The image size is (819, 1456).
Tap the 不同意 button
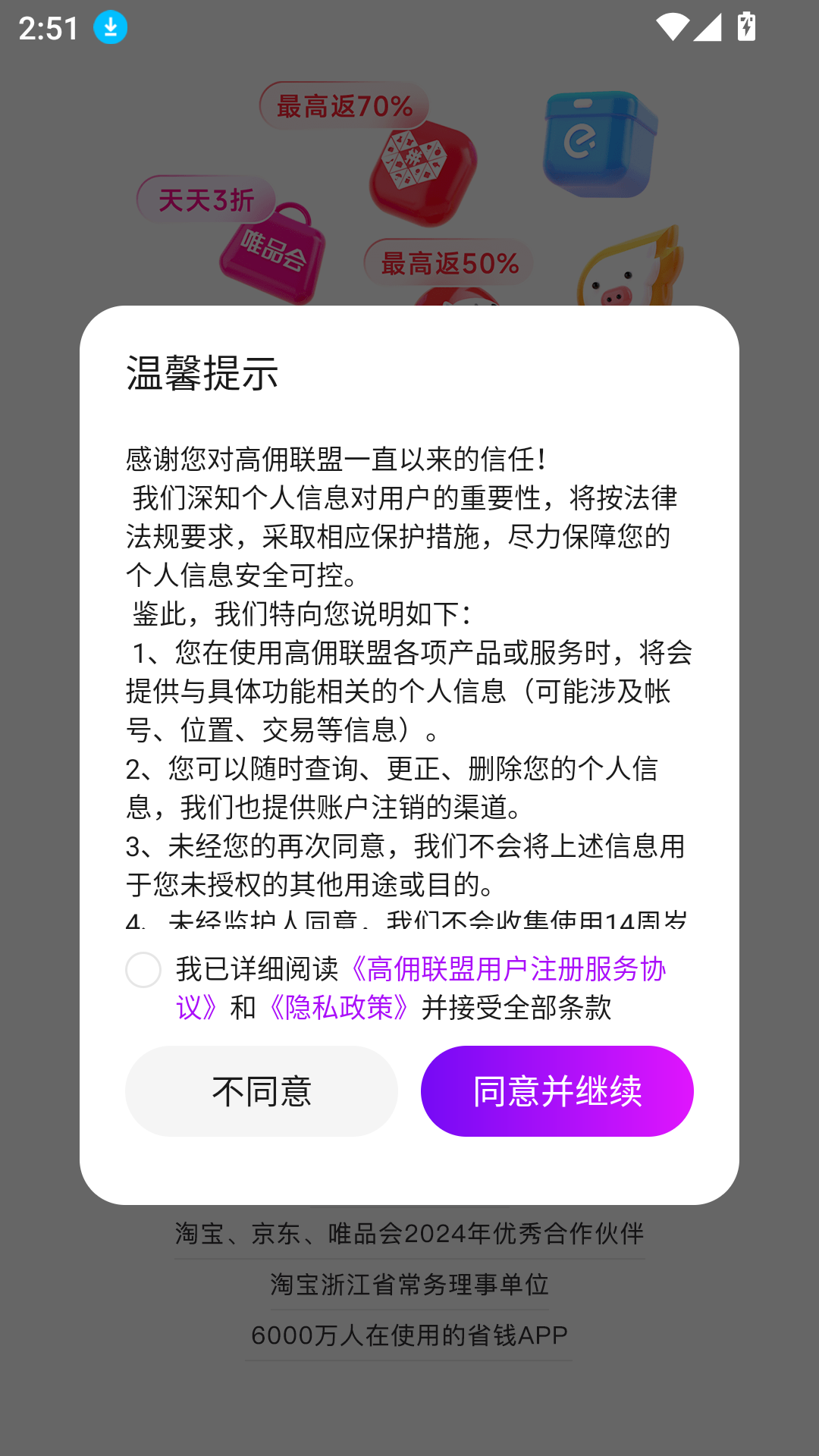coord(262,1091)
